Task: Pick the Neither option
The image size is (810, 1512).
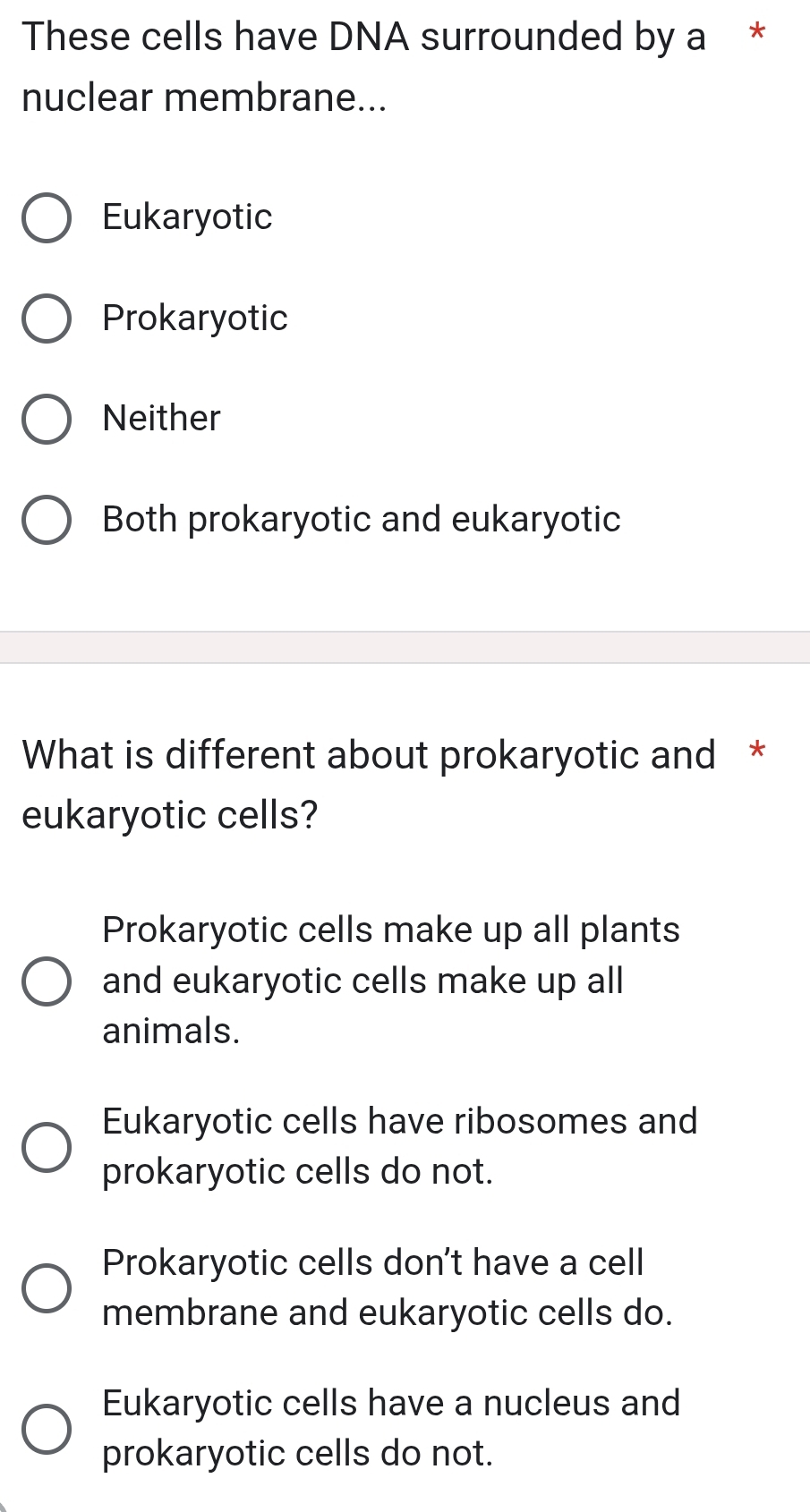Action: click(47, 419)
